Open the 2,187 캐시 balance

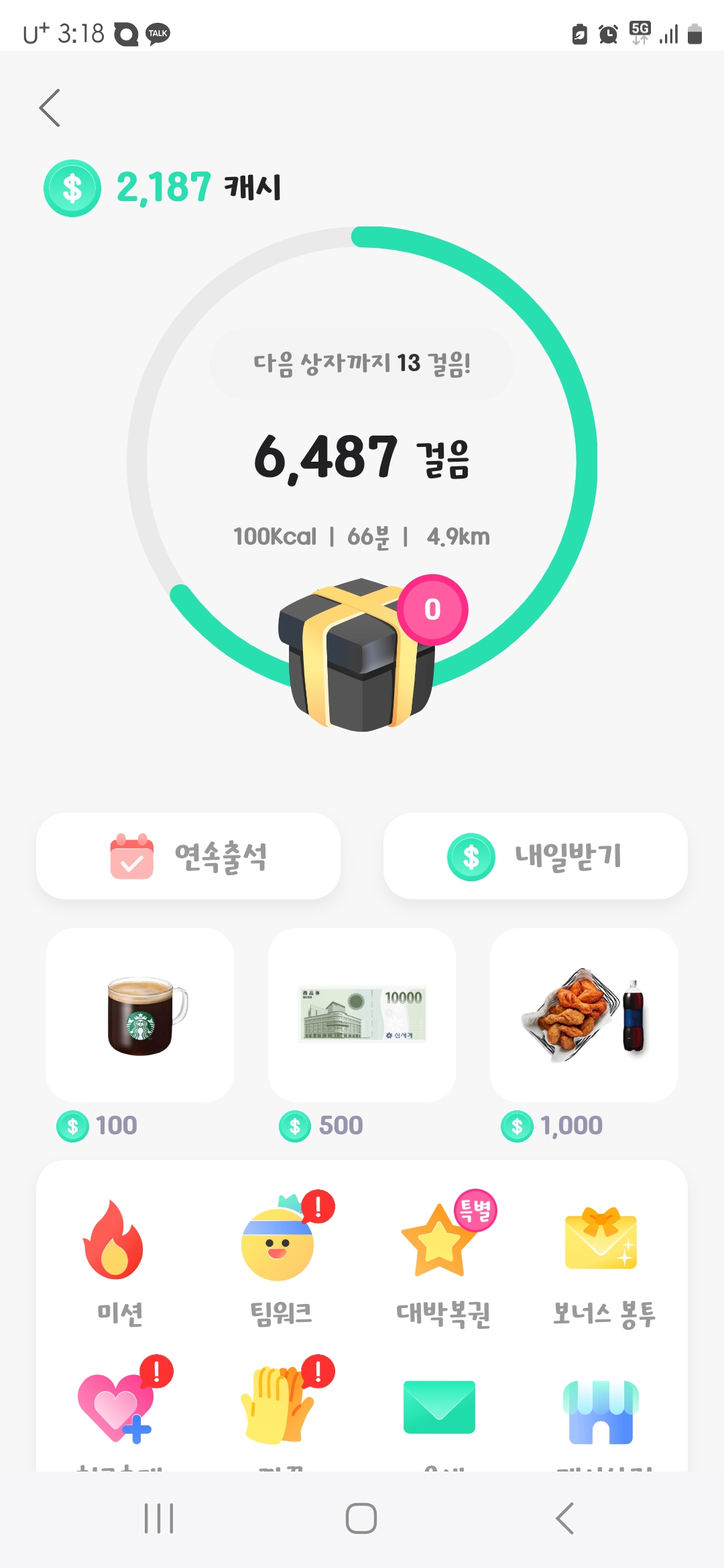163,188
